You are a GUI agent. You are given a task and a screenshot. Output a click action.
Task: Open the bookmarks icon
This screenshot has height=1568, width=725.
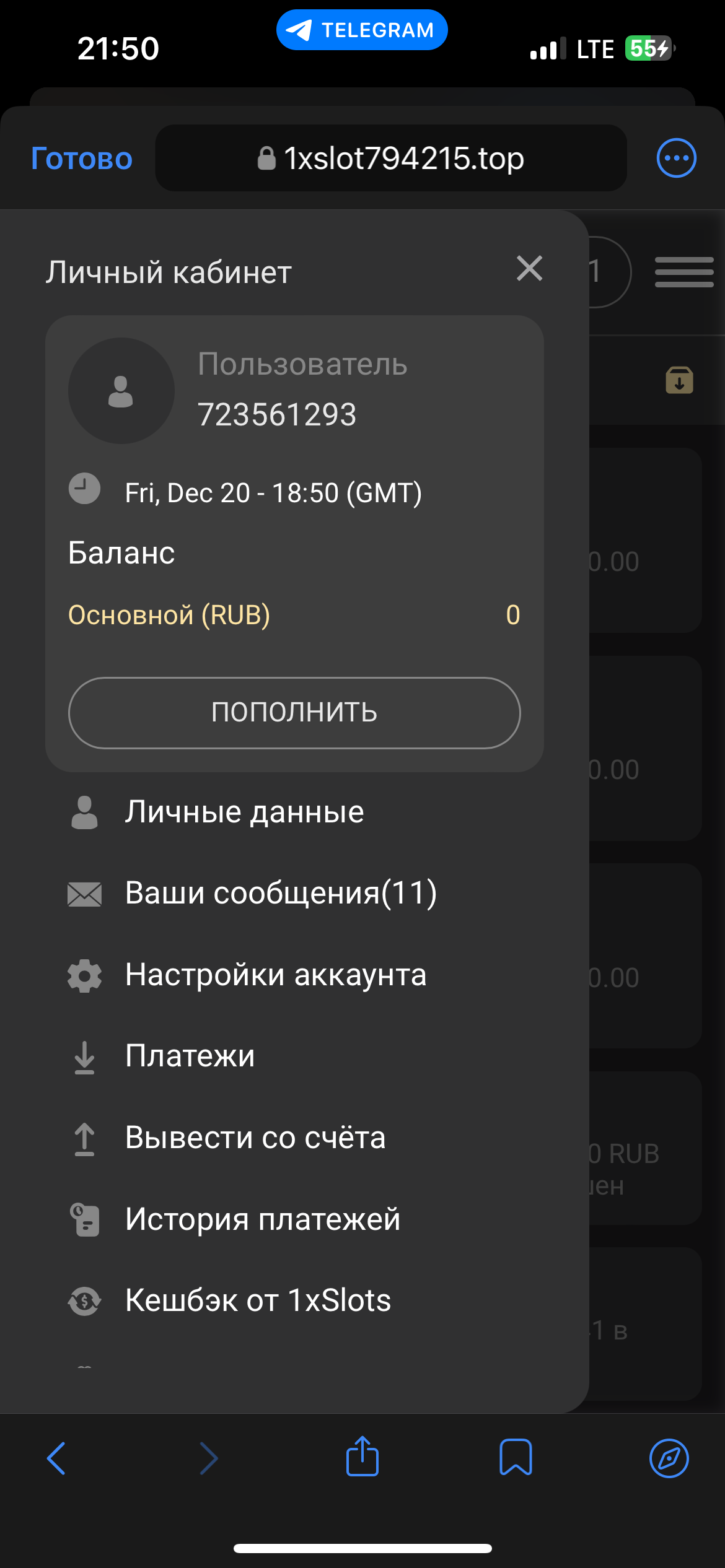[516, 1457]
